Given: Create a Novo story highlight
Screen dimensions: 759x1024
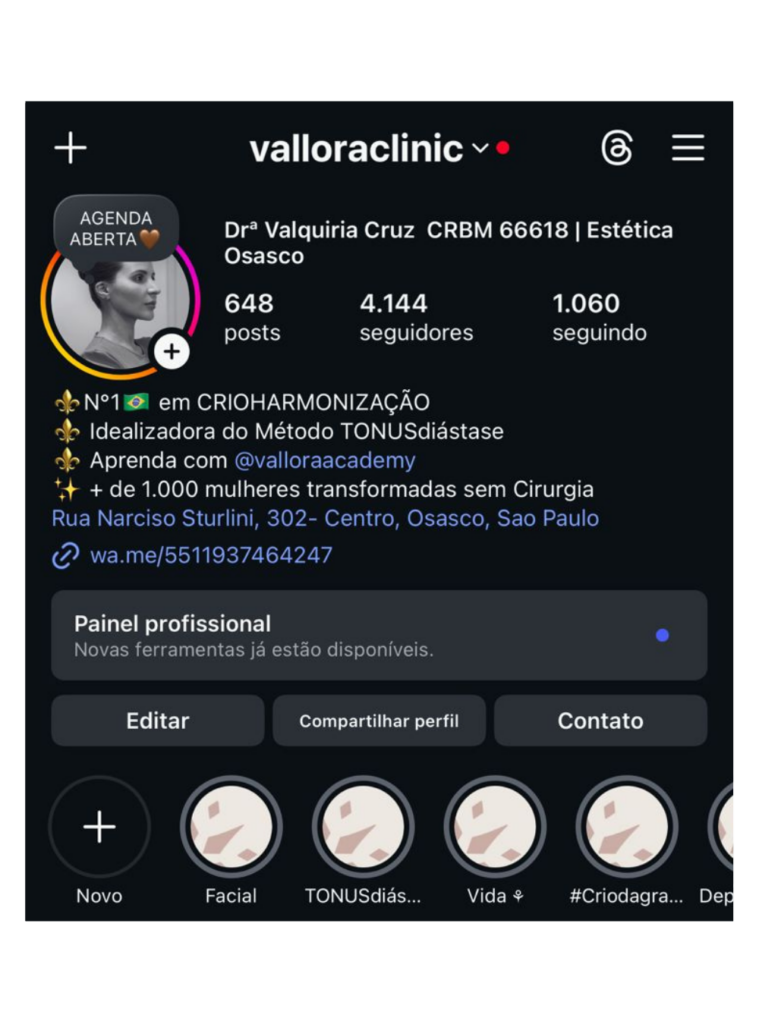Looking at the screenshot, I should (99, 827).
